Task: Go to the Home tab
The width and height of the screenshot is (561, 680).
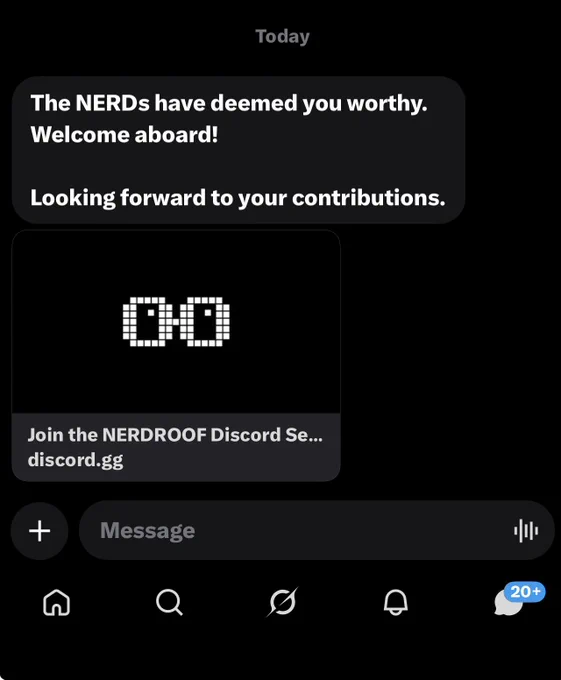Action: [x=57, y=602]
